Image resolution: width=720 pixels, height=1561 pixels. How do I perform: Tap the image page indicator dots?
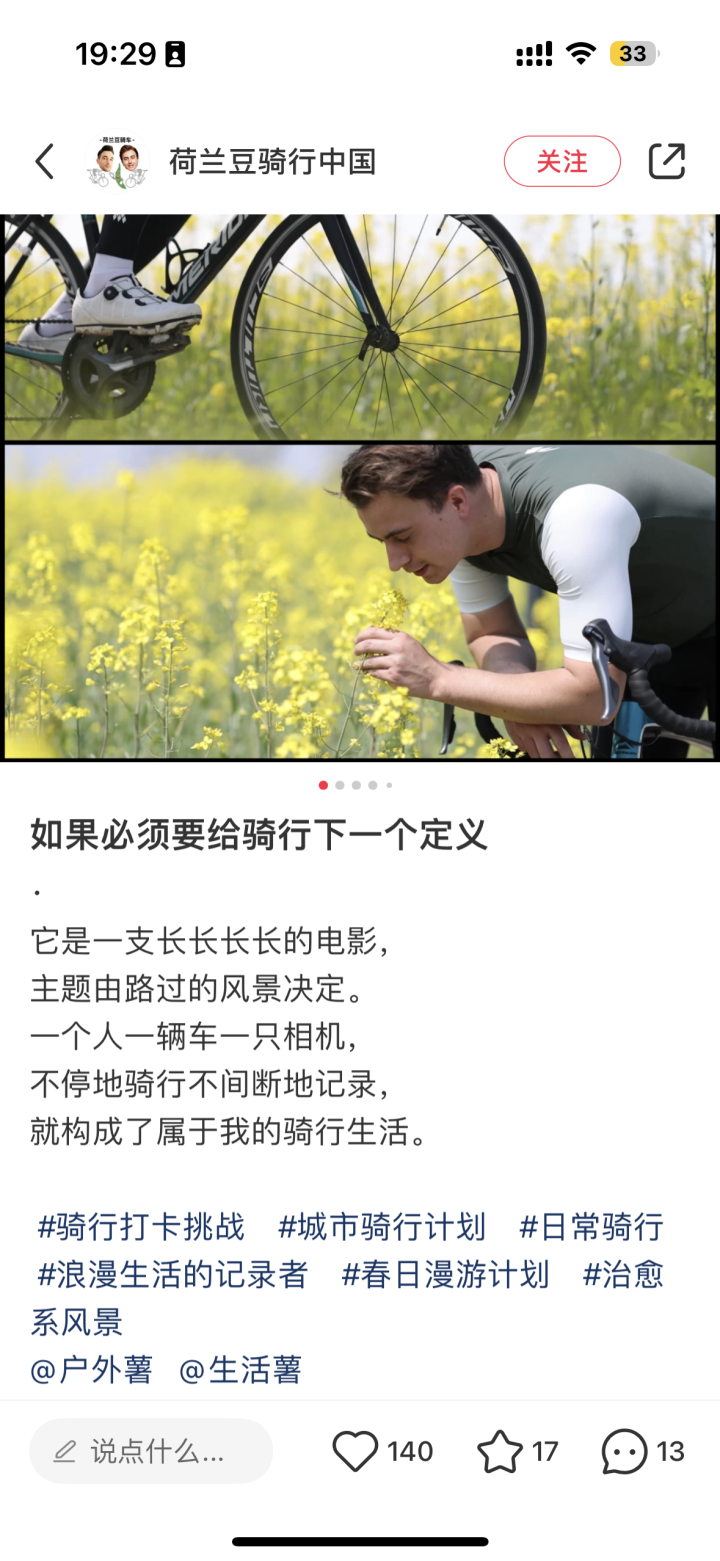tap(356, 785)
